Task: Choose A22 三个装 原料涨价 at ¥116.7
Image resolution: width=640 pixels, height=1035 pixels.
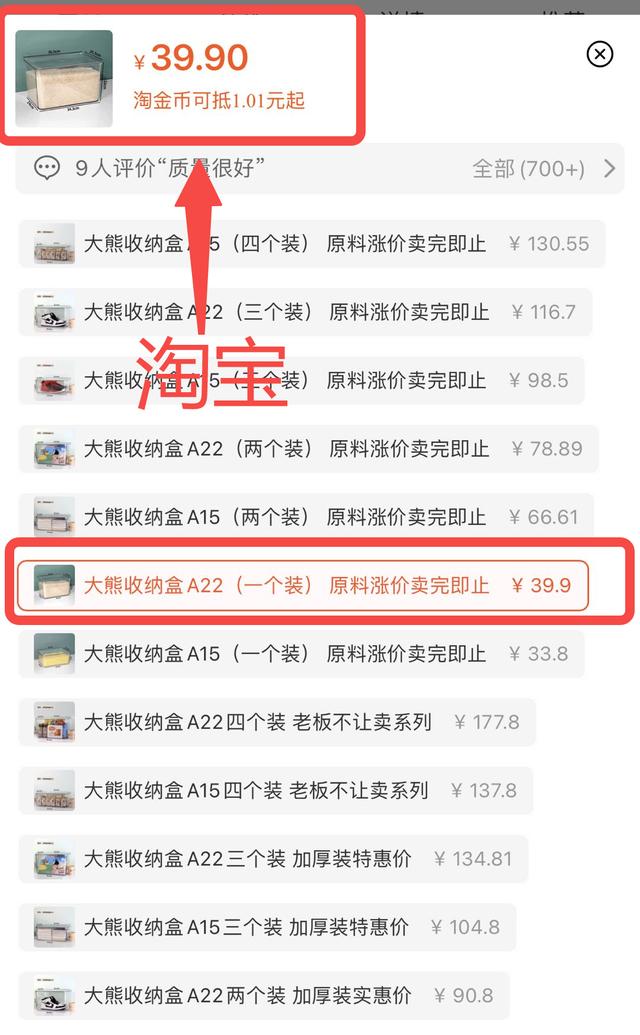Action: [305, 312]
